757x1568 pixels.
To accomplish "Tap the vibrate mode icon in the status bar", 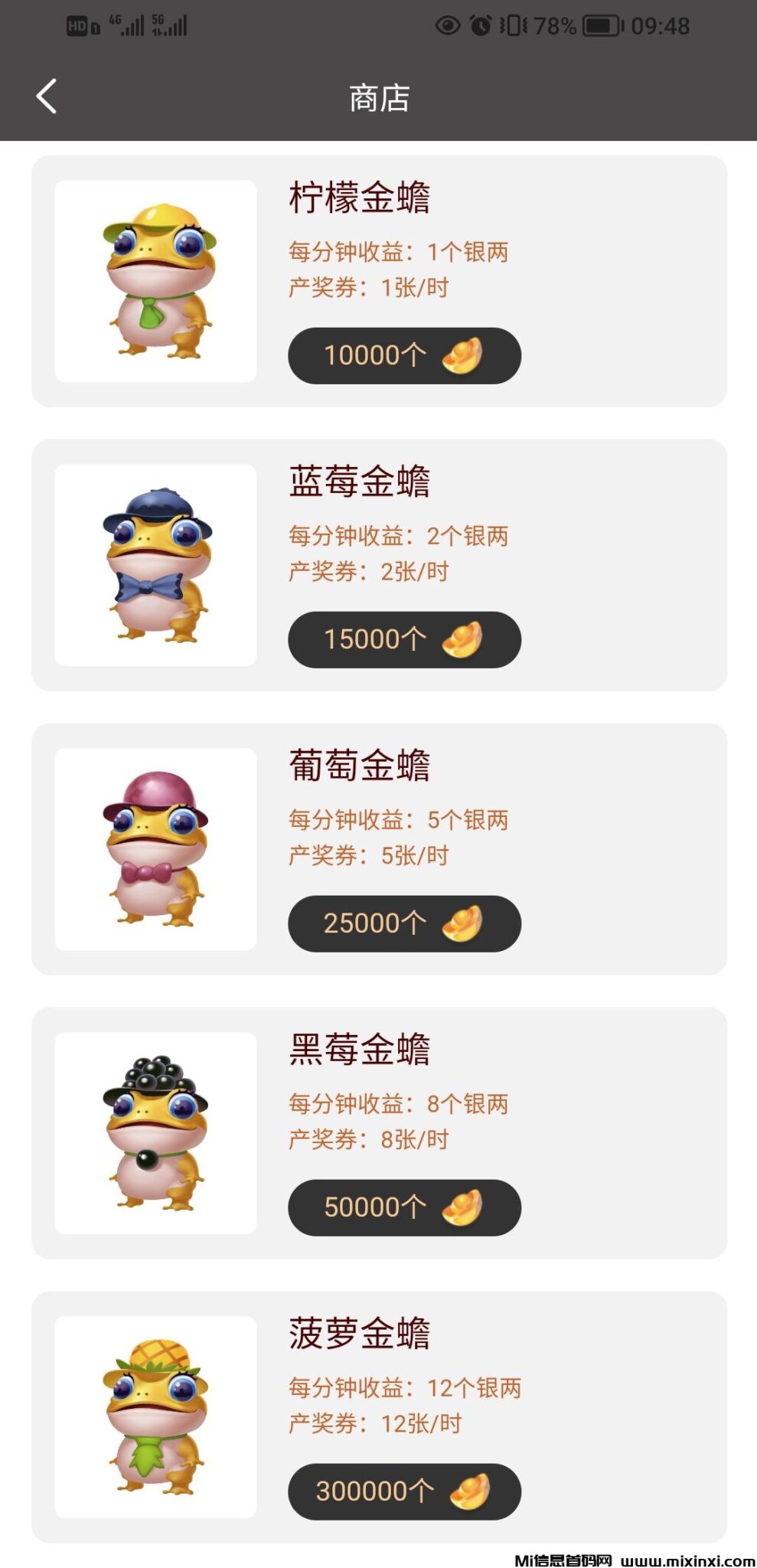I will (x=514, y=25).
